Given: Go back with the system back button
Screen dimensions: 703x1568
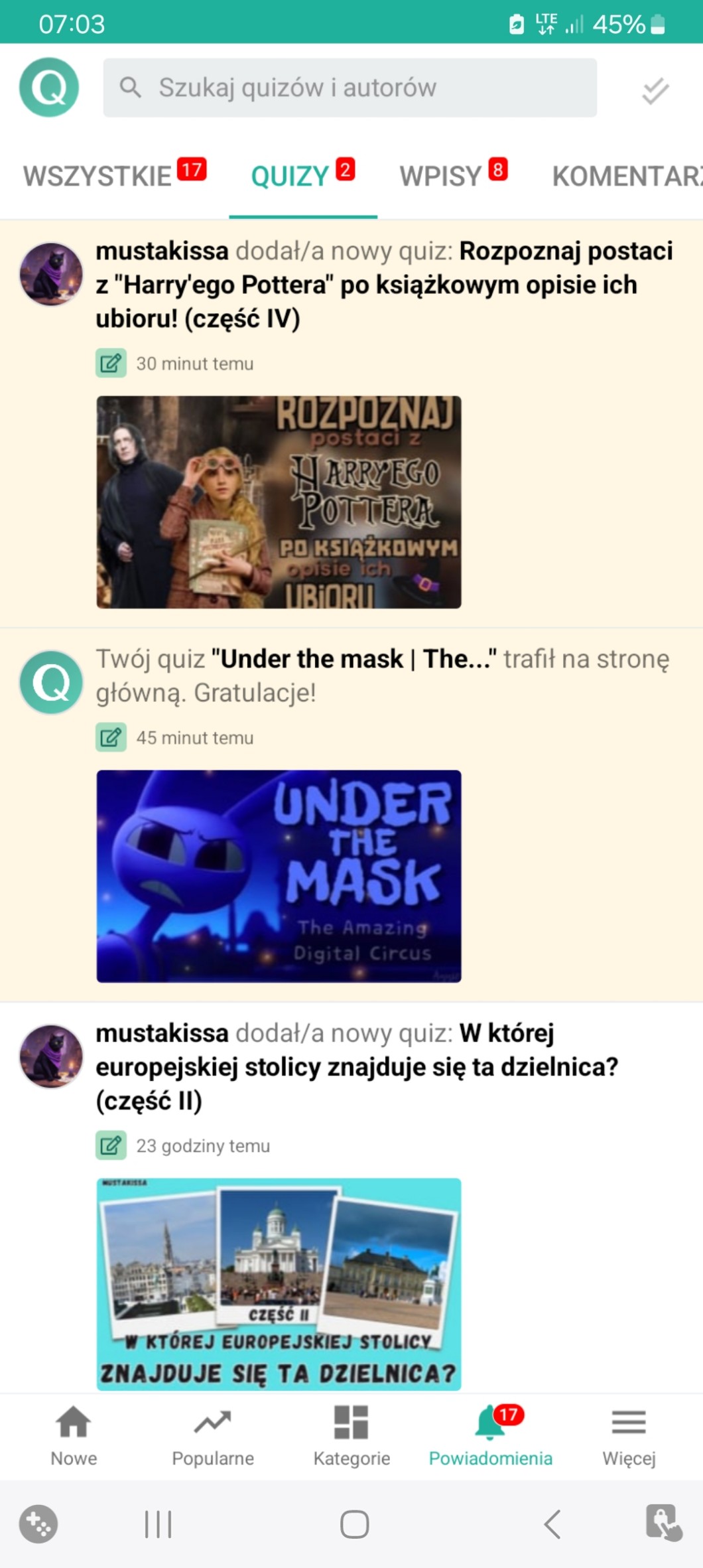Looking at the screenshot, I should tap(552, 1524).
